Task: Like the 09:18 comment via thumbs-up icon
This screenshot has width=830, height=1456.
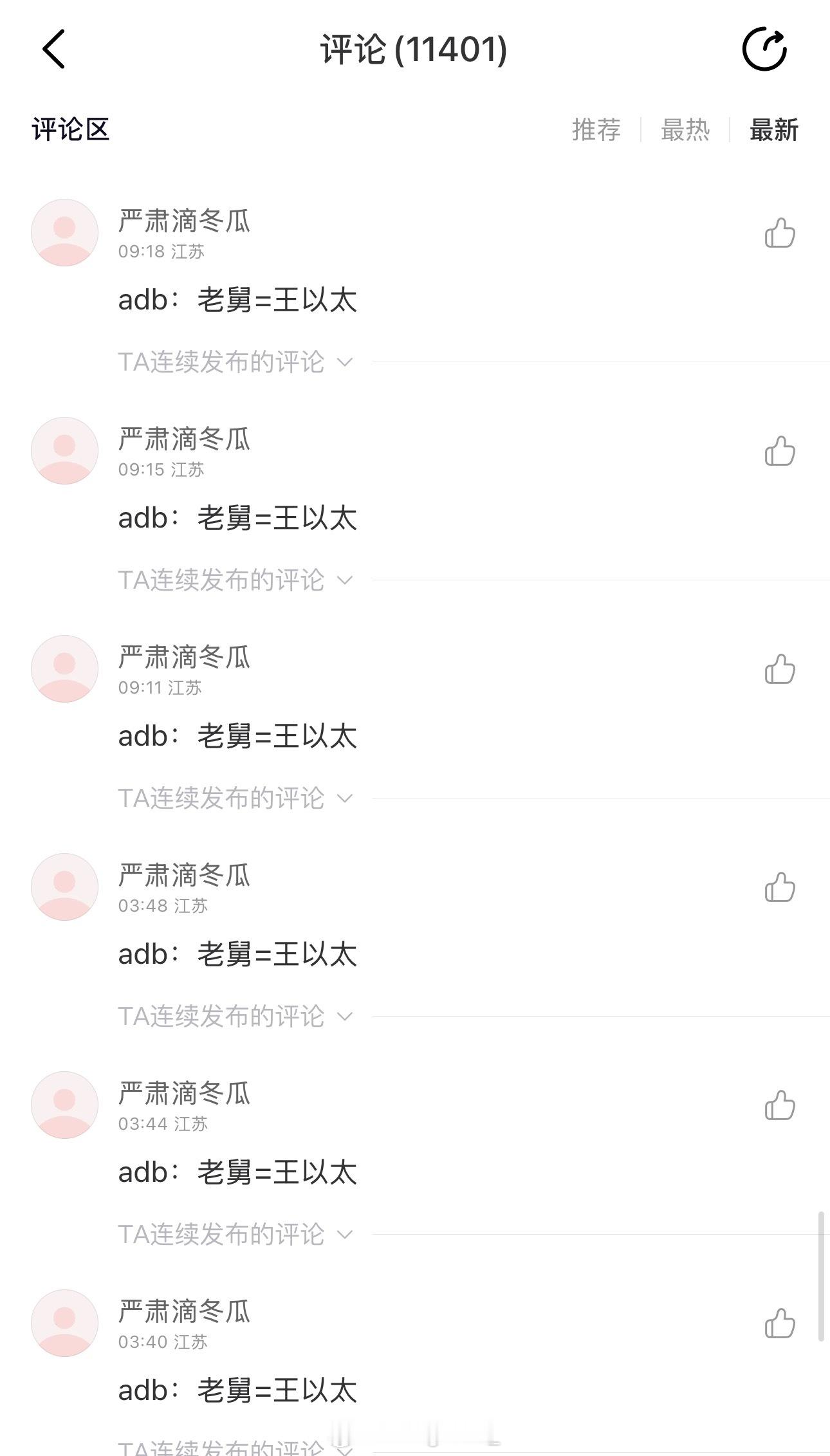Action: (x=780, y=233)
